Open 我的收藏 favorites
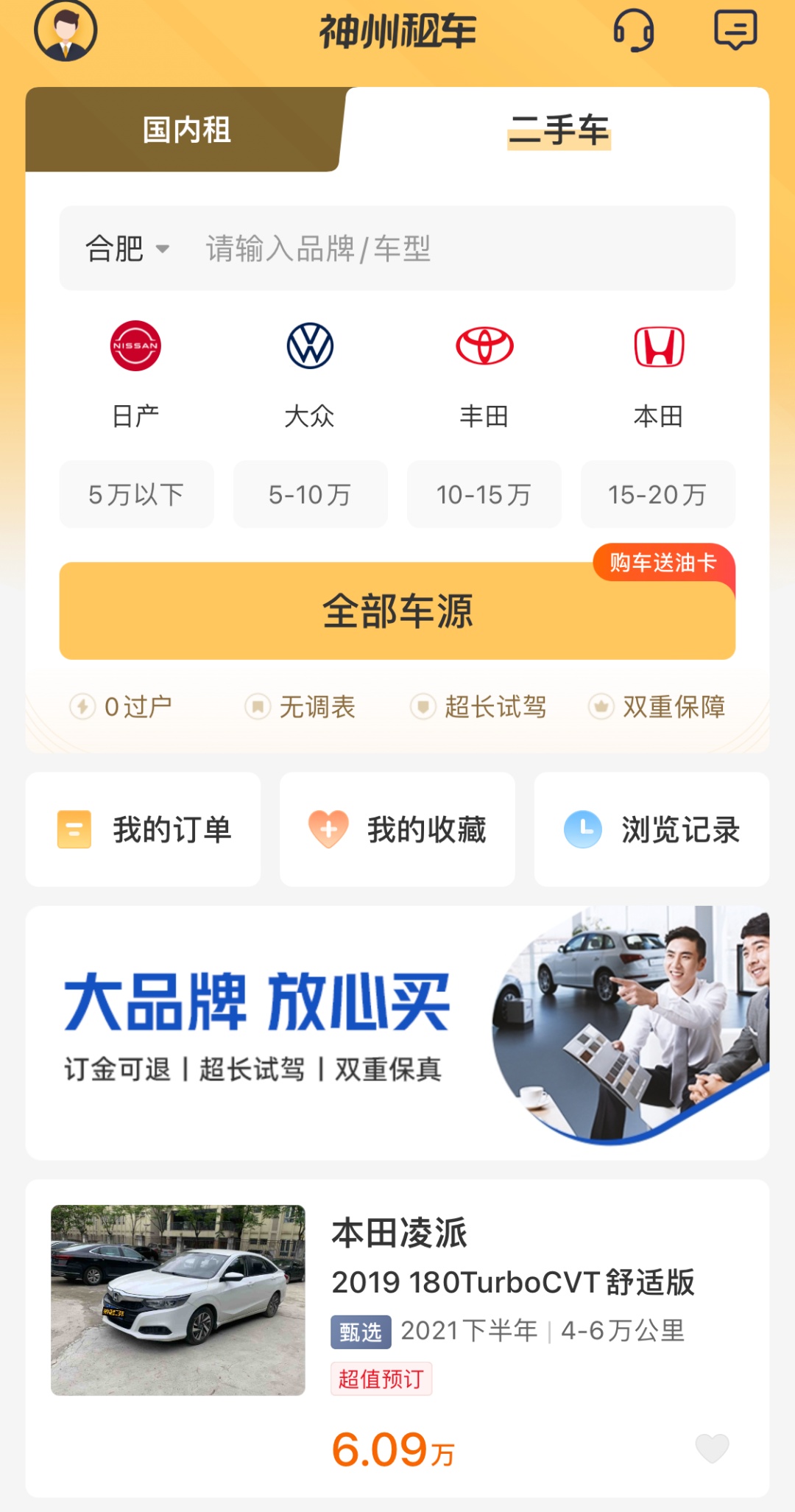Image resolution: width=795 pixels, height=1512 pixels. pos(397,829)
